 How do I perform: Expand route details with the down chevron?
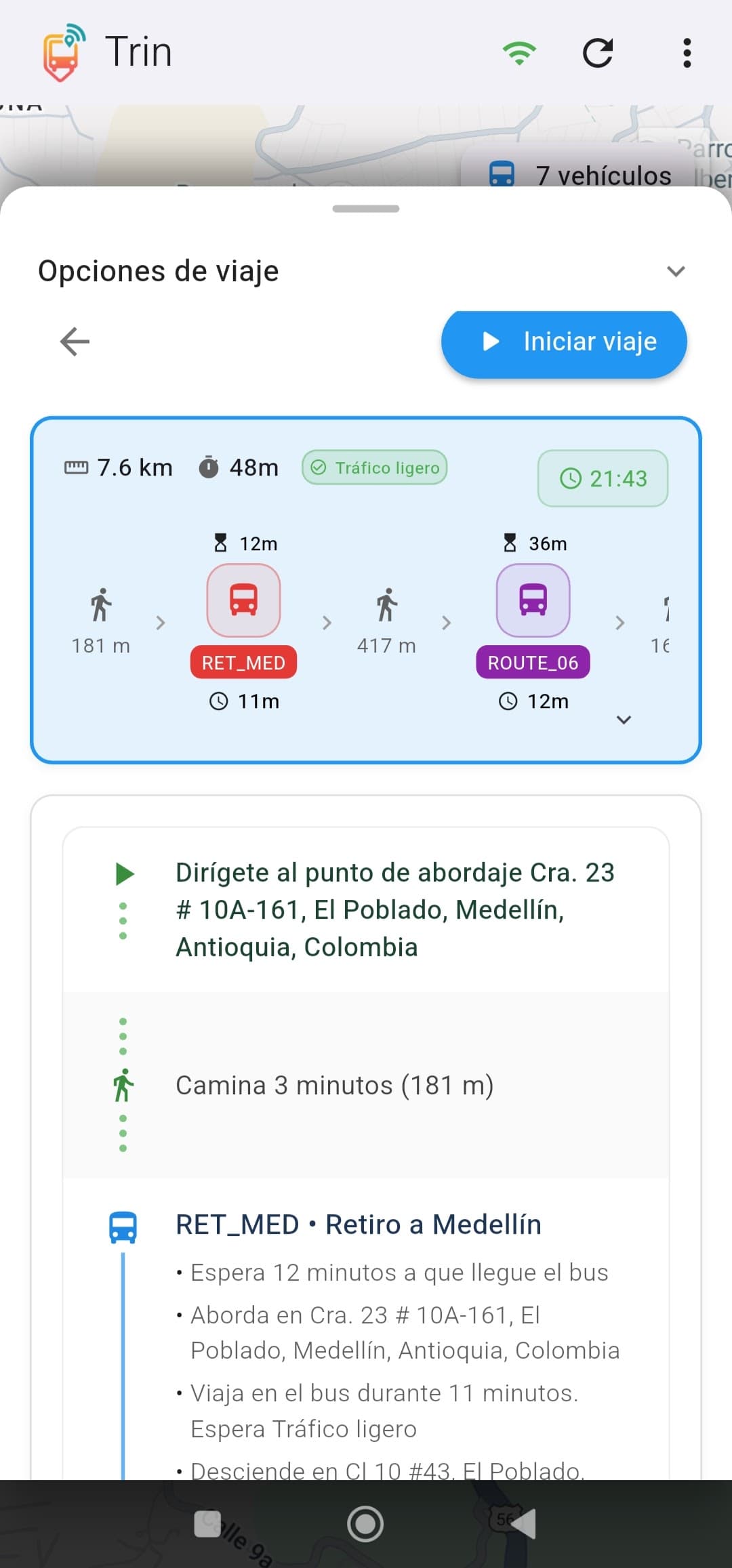pyautogui.click(x=624, y=718)
